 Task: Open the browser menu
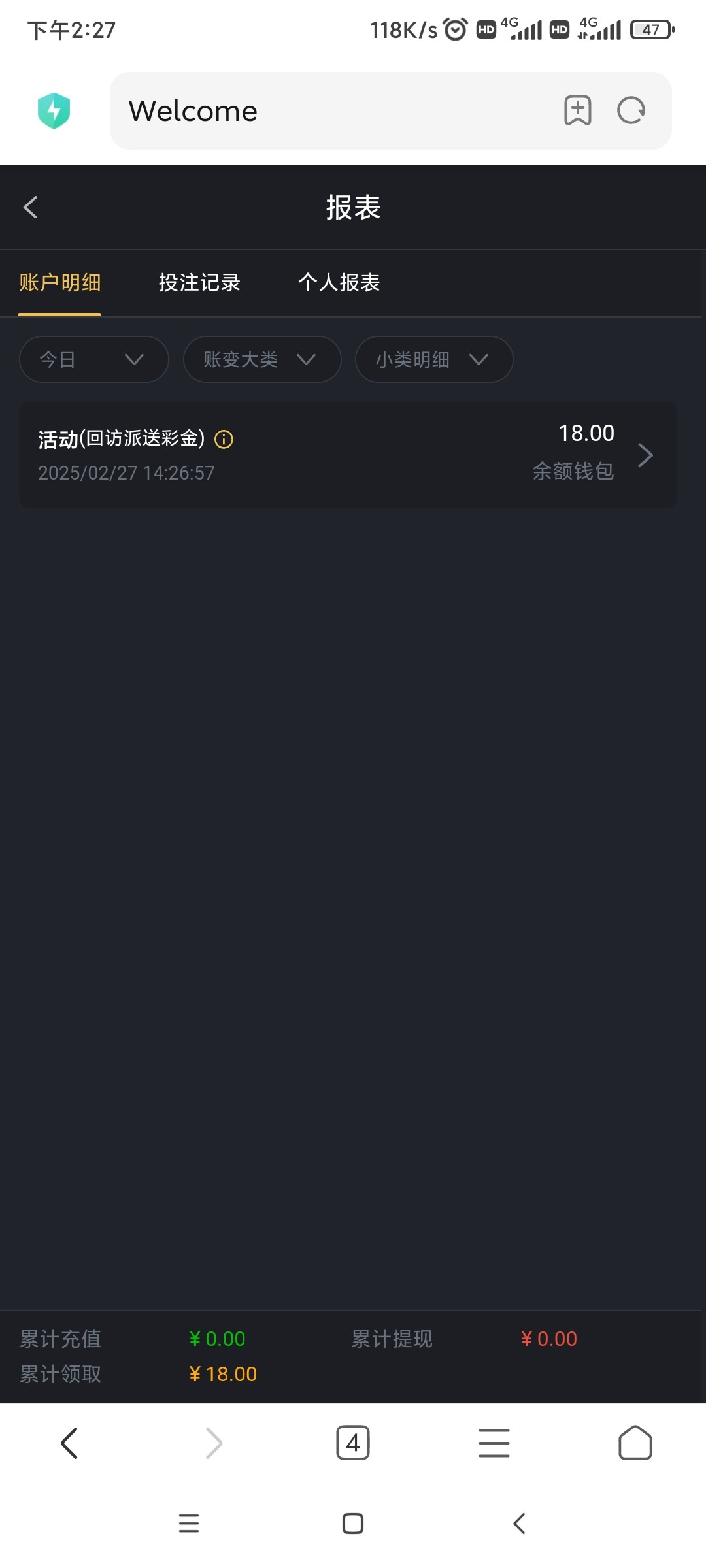tap(494, 1443)
